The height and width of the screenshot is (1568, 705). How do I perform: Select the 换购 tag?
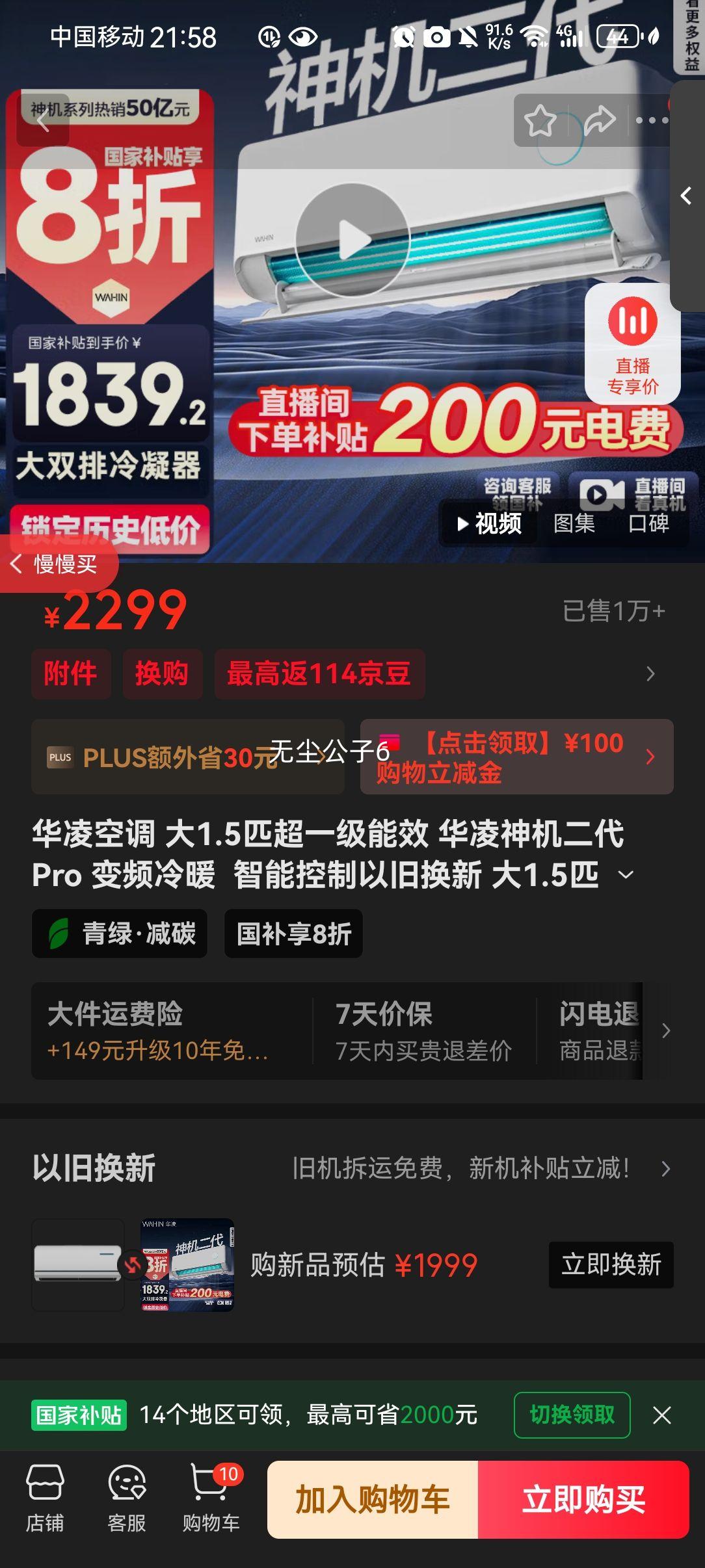point(162,674)
